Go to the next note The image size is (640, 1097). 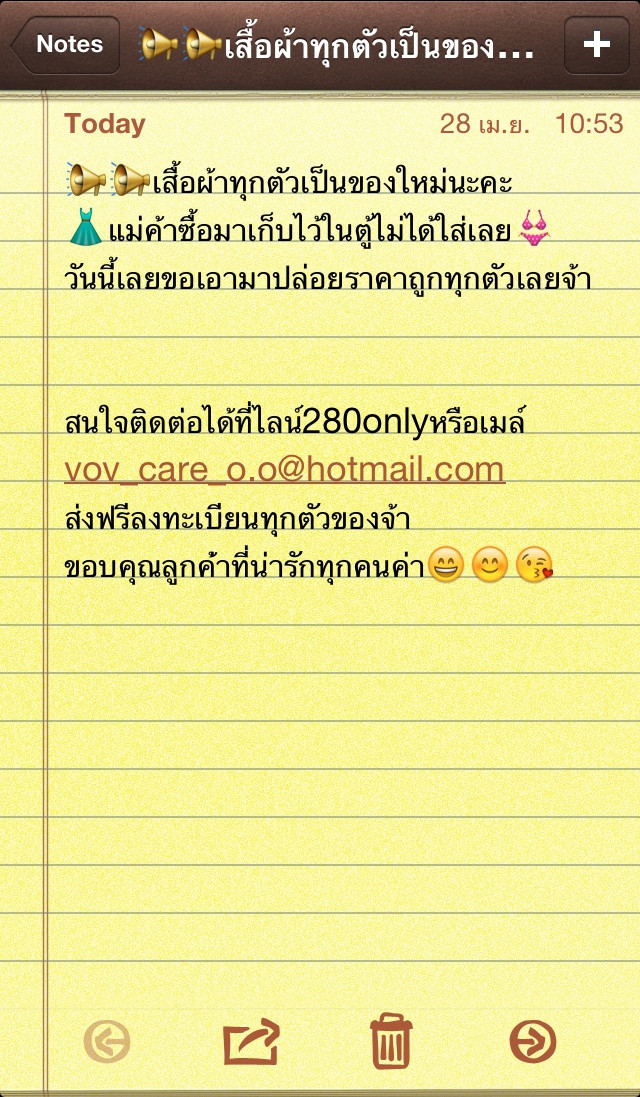pos(533,1042)
